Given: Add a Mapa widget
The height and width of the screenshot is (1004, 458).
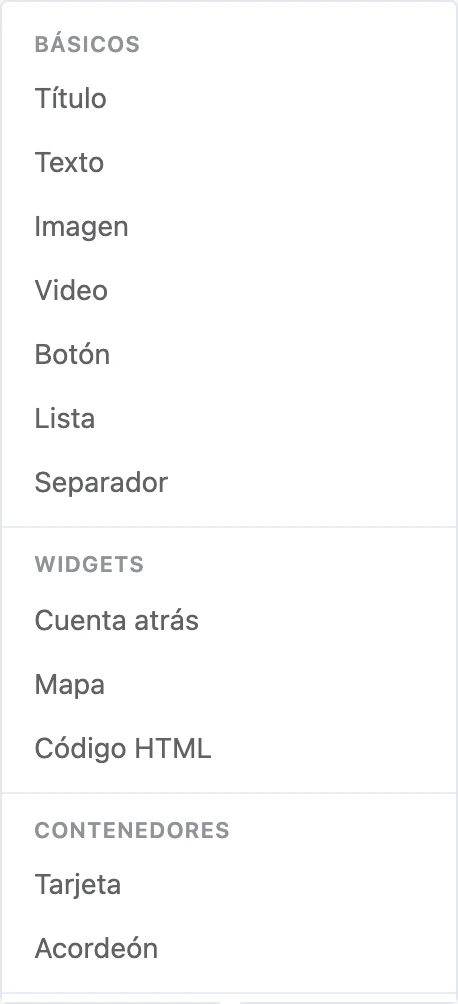Looking at the screenshot, I should pos(229,684).
